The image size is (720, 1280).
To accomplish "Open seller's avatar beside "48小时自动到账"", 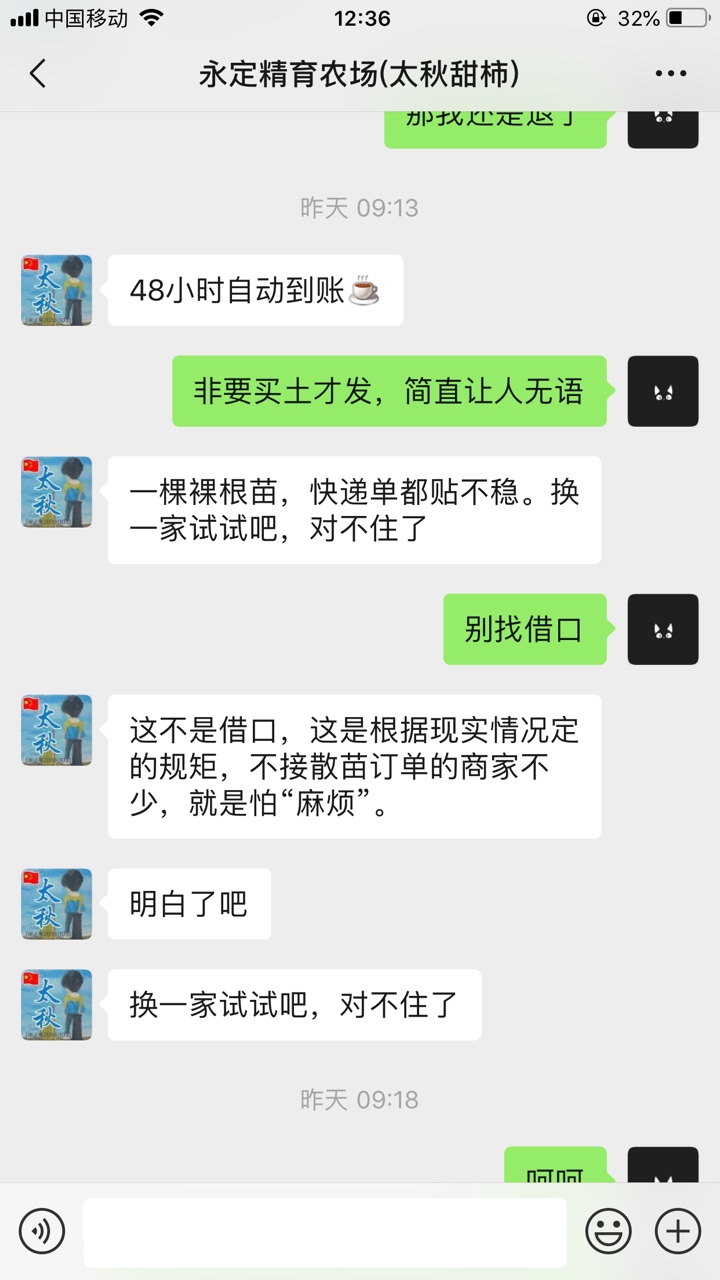I will point(57,290).
